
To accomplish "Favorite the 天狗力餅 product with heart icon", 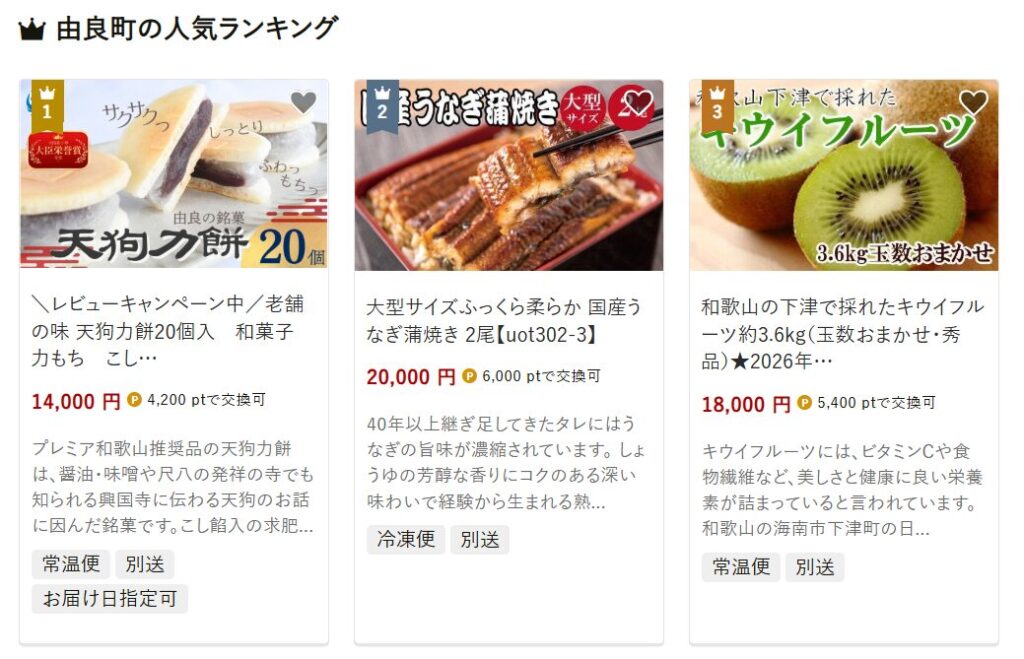I will coord(303,101).
